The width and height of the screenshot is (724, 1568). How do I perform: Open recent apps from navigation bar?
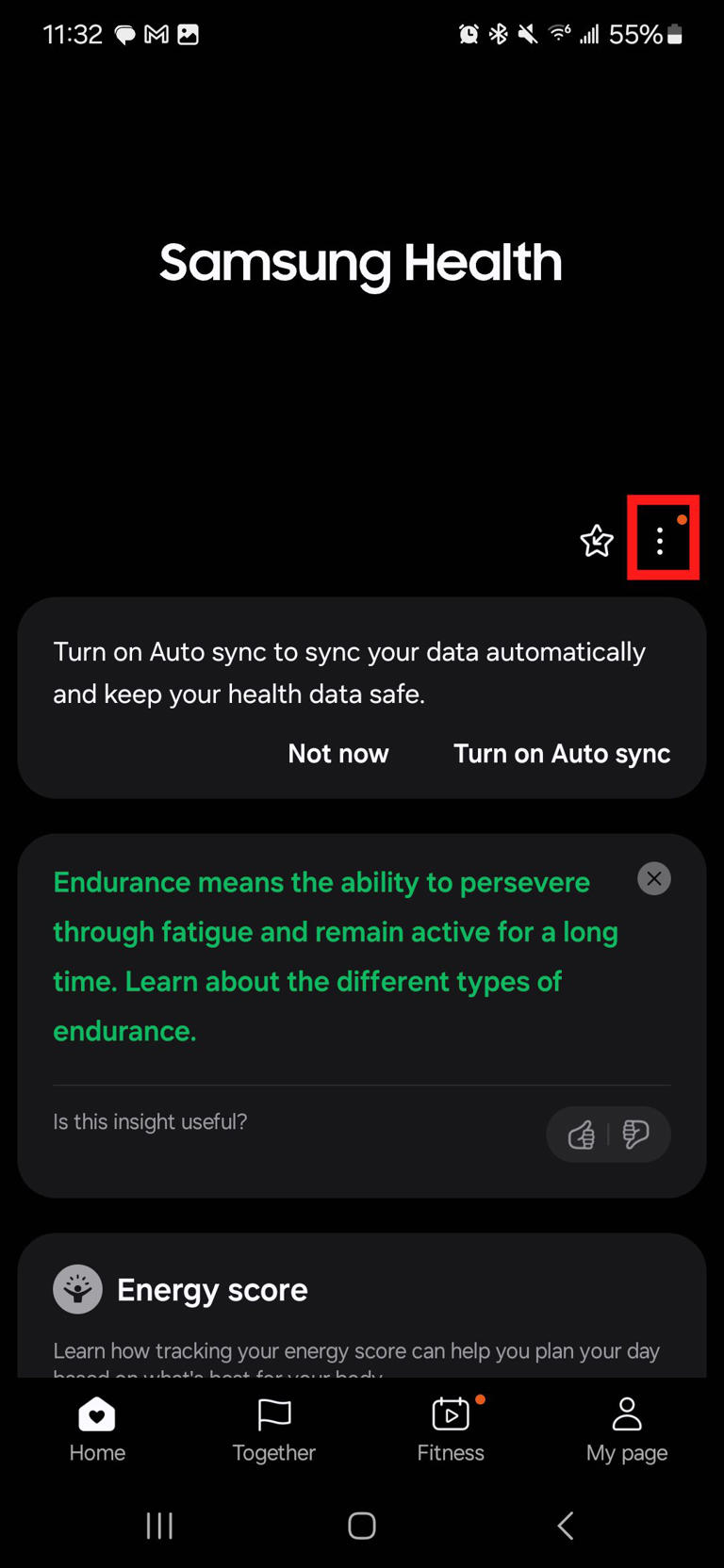coord(160,1526)
